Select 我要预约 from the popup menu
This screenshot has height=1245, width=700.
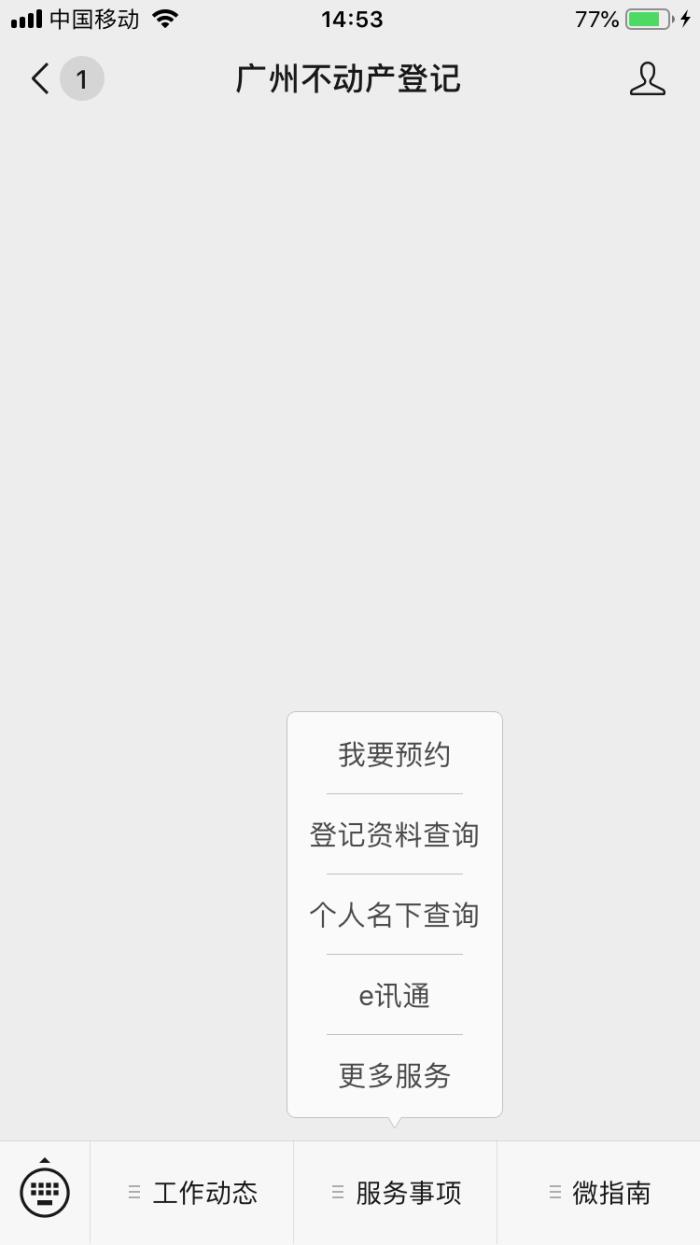[394, 755]
